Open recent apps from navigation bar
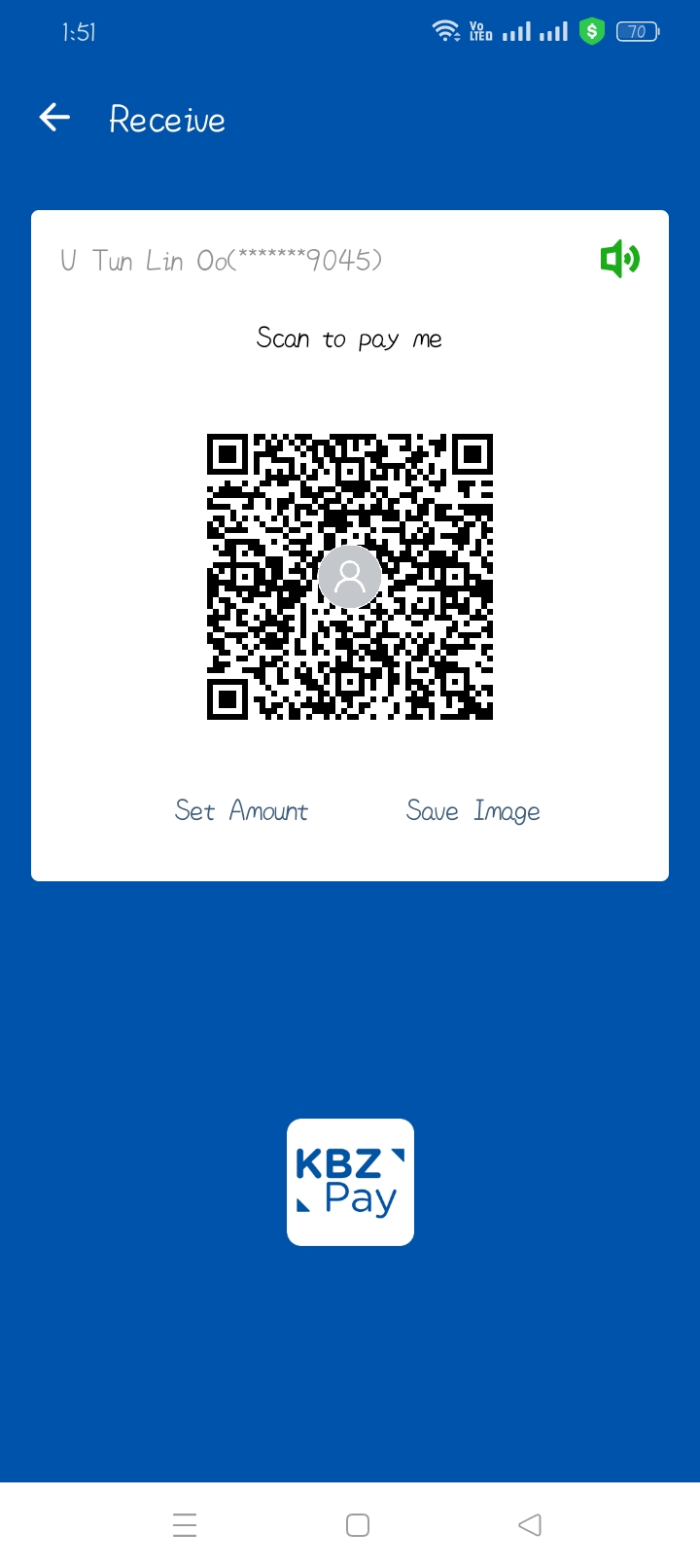The width and height of the screenshot is (700, 1568). [185, 1525]
